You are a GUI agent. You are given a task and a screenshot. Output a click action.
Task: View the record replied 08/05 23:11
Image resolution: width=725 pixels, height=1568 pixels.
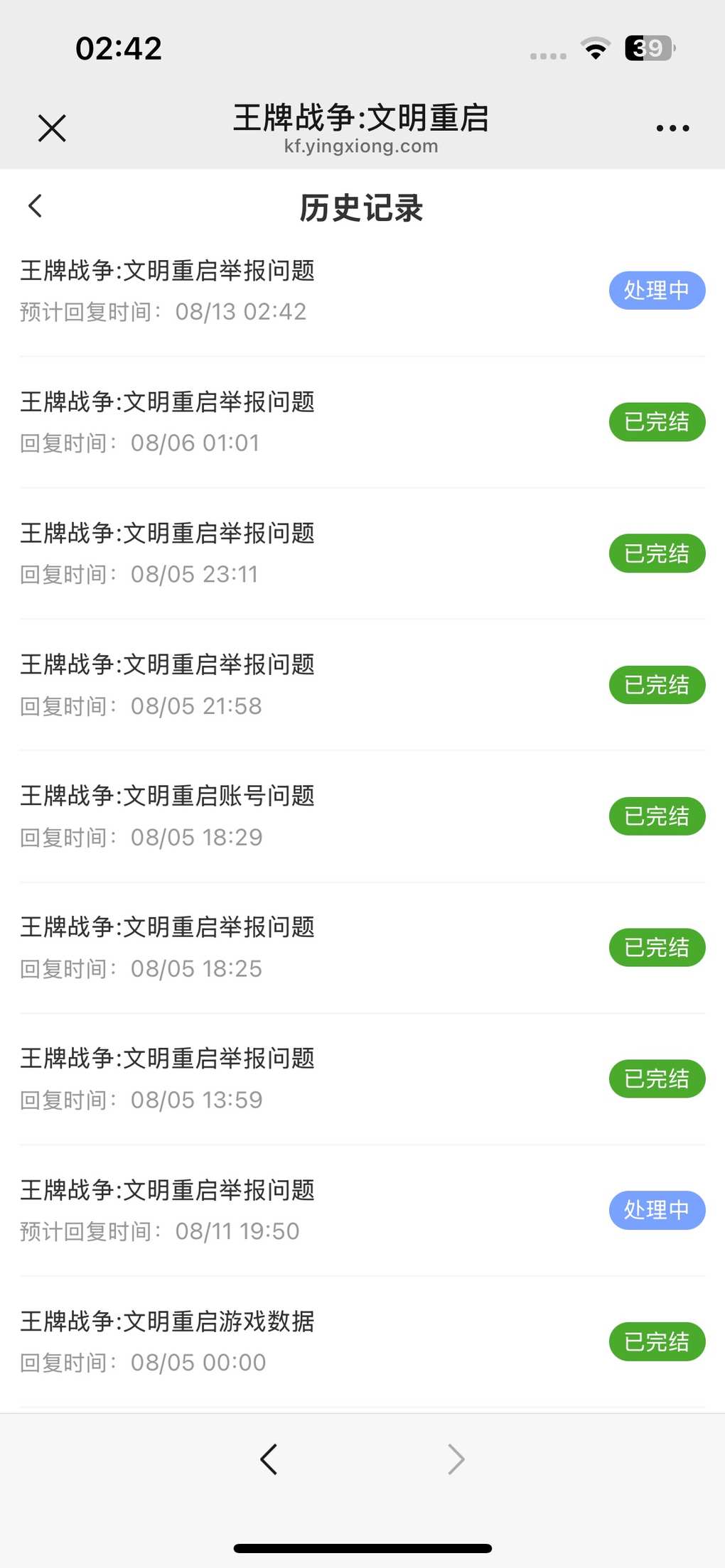point(362,553)
